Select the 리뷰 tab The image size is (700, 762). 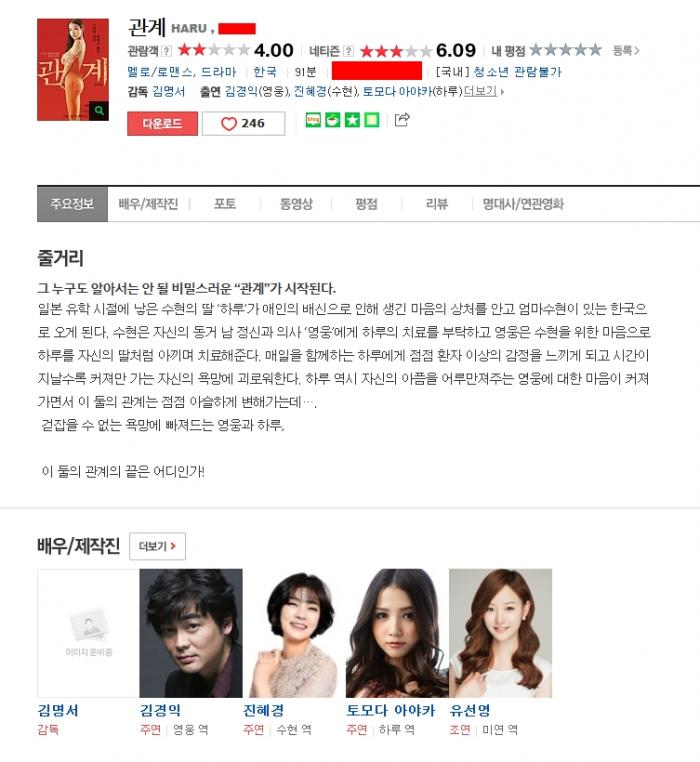click(437, 204)
